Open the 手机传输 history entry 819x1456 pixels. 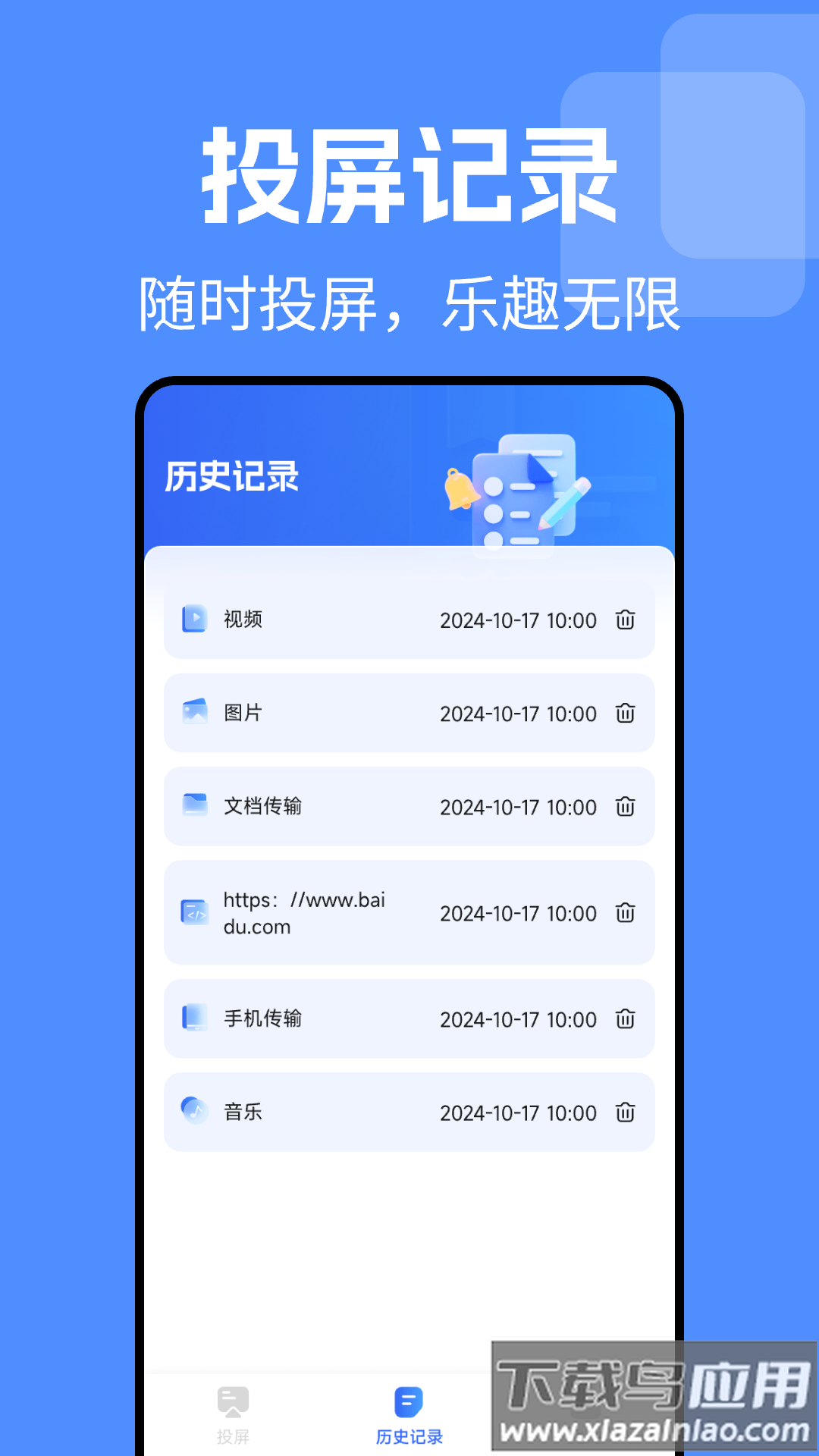(341, 1019)
